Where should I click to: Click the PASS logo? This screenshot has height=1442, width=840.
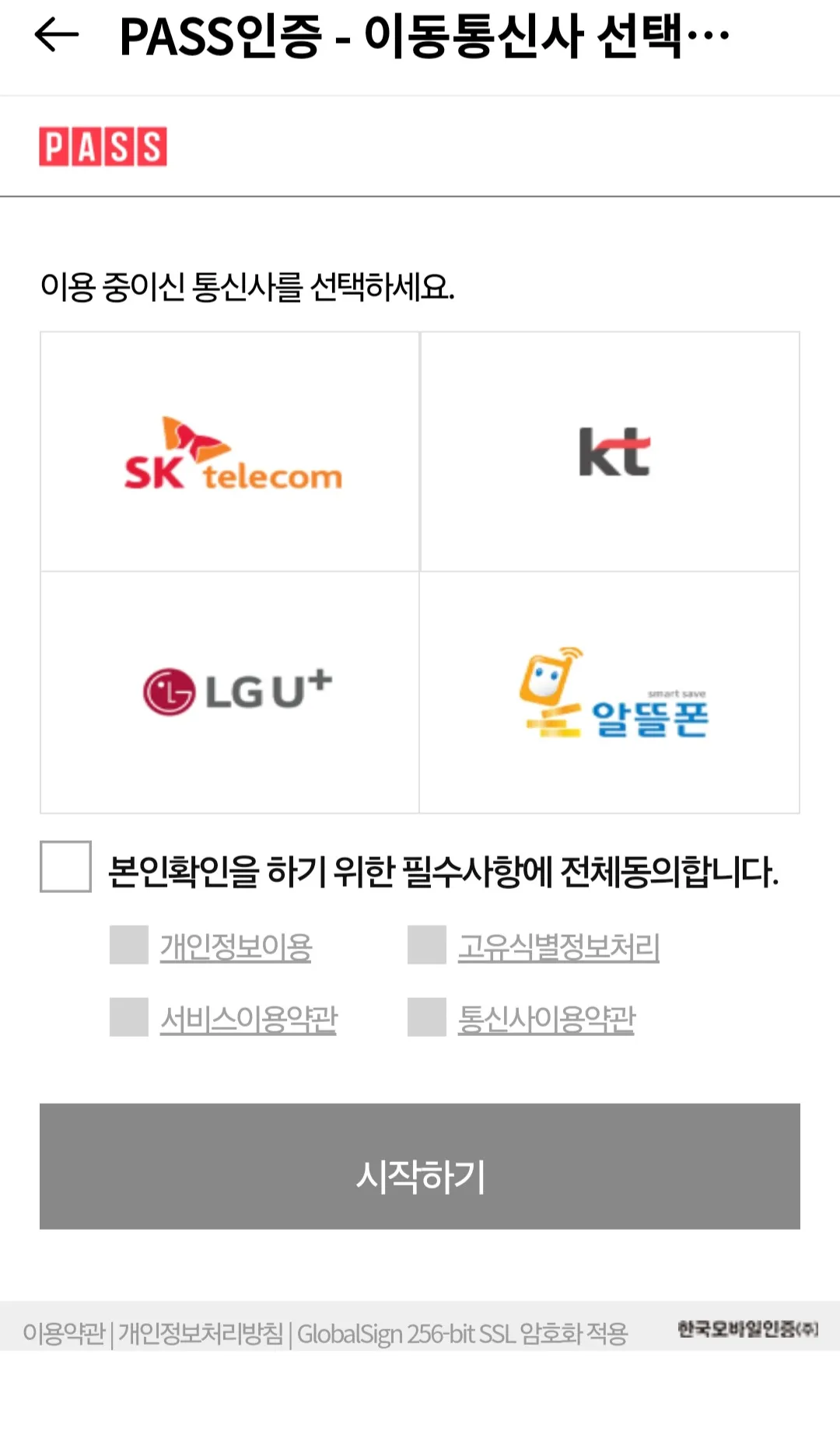104,146
